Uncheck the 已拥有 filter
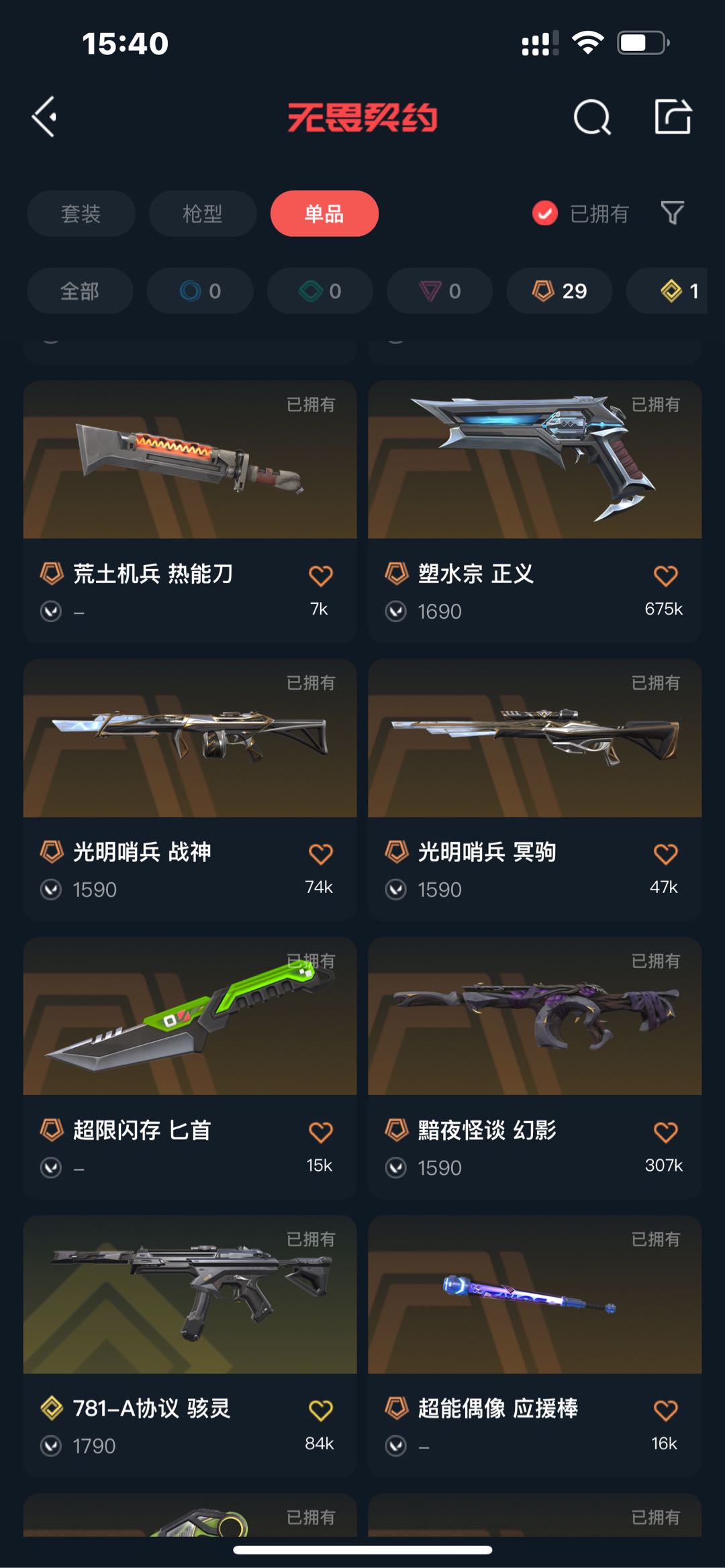Screen dimensions: 725x1568 [580, 213]
